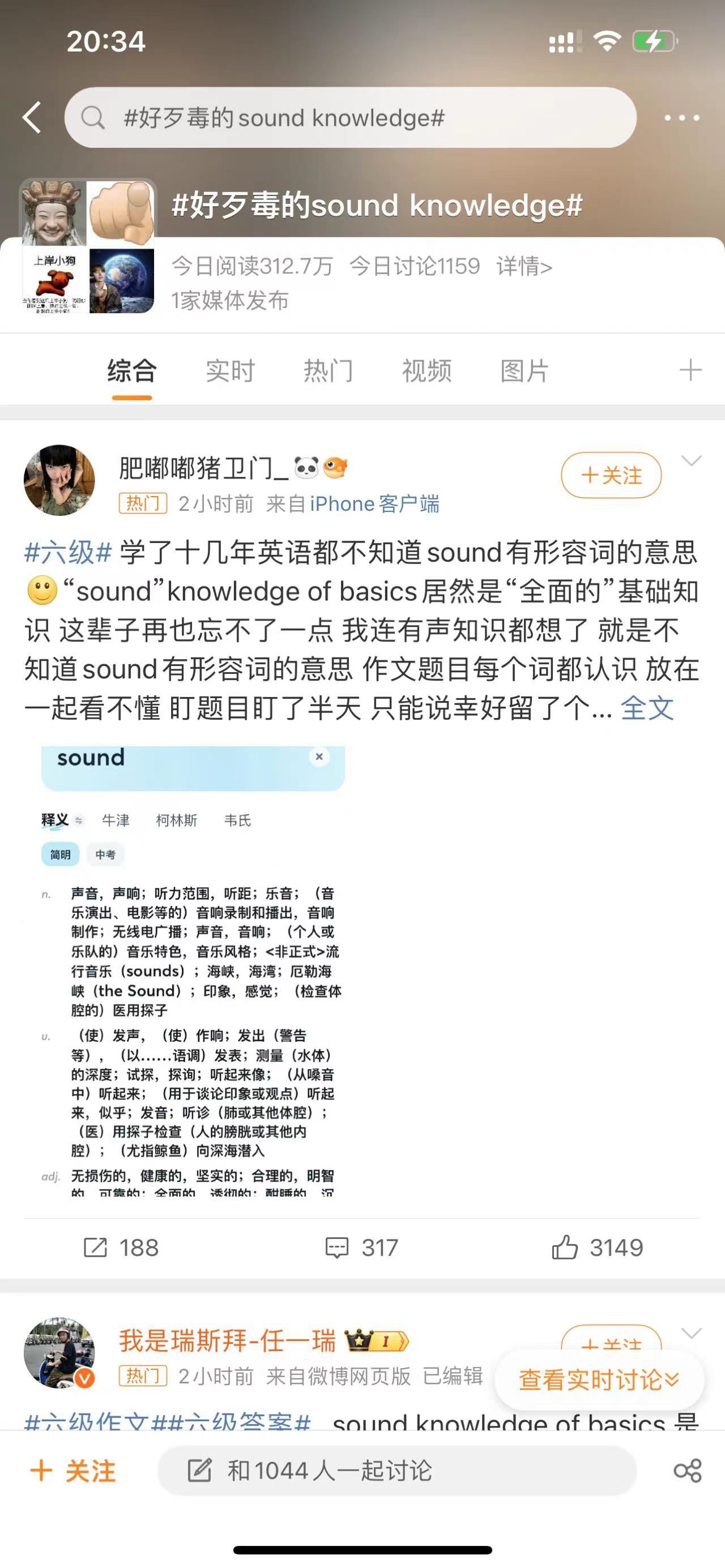Open comments on the post with 317 comments
This screenshot has width=725, height=1568.
pos(361,1247)
